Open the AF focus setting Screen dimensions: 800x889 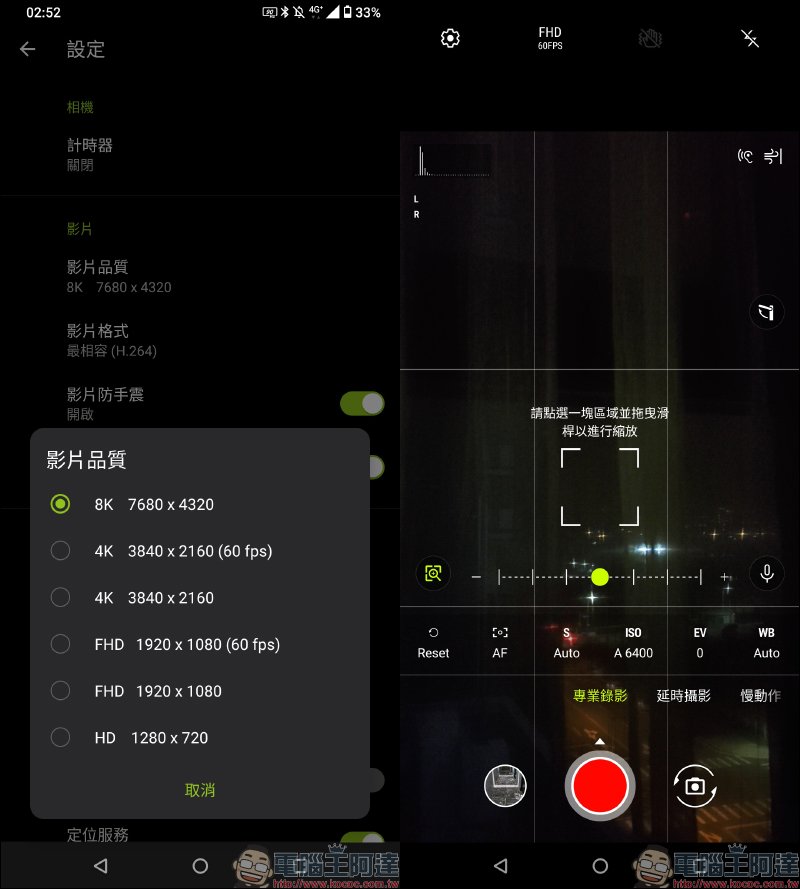pyautogui.click(x=500, y=642)
